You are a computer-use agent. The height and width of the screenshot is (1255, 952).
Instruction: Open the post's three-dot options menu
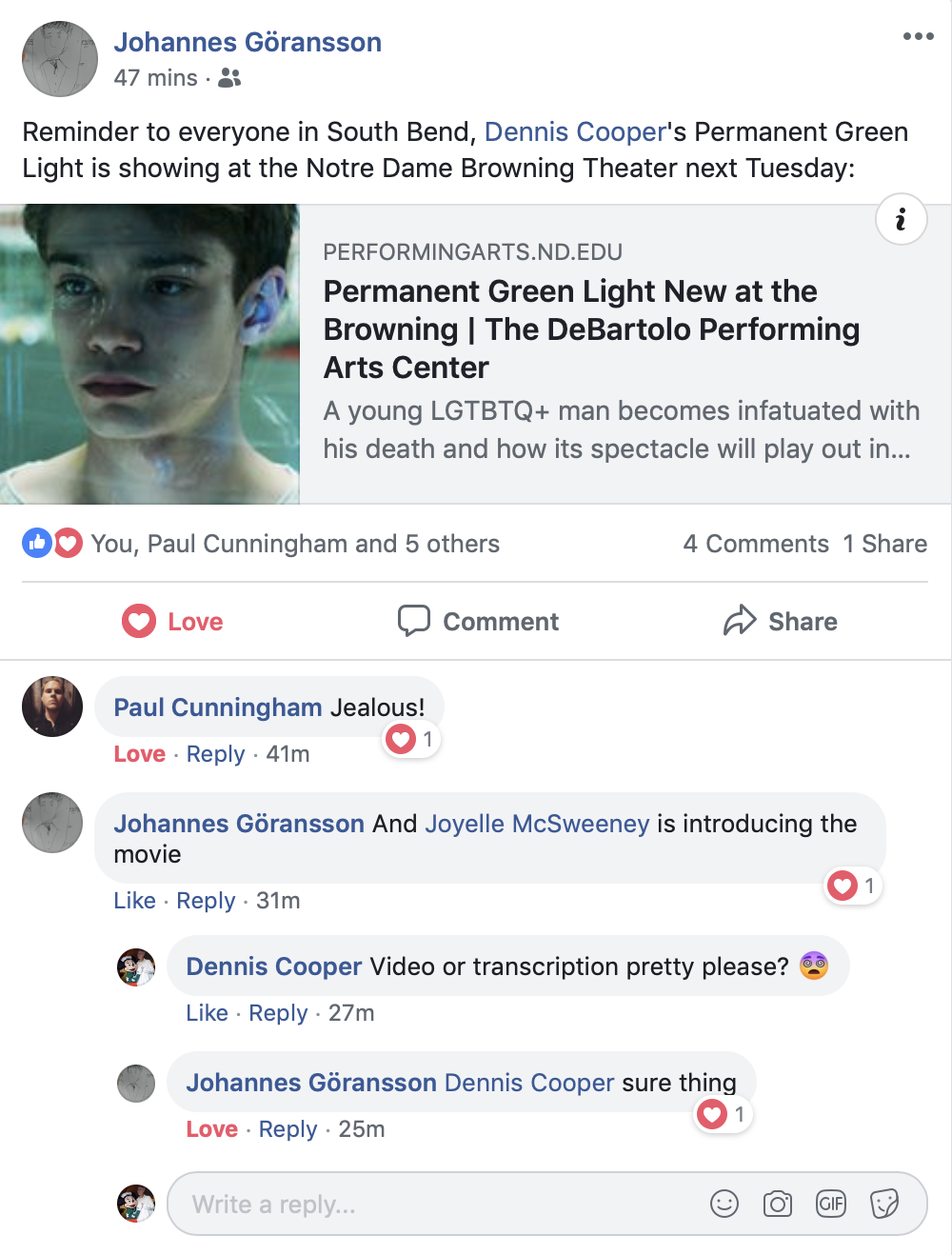click(x=918, y=37)
